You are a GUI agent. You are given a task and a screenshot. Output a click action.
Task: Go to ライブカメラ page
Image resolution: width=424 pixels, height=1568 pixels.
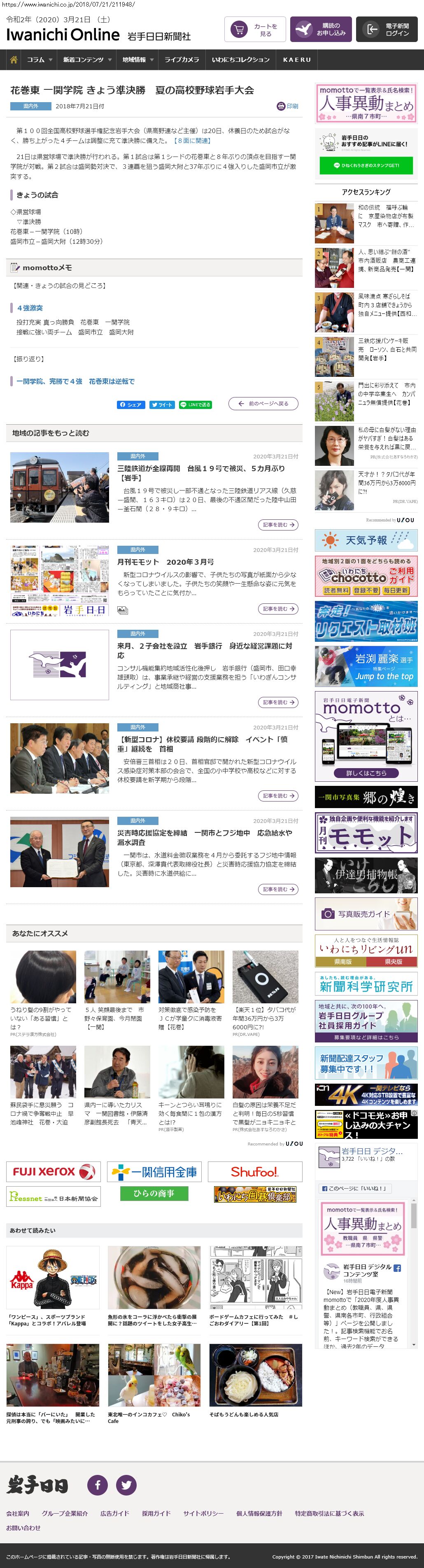coord(181,60)
